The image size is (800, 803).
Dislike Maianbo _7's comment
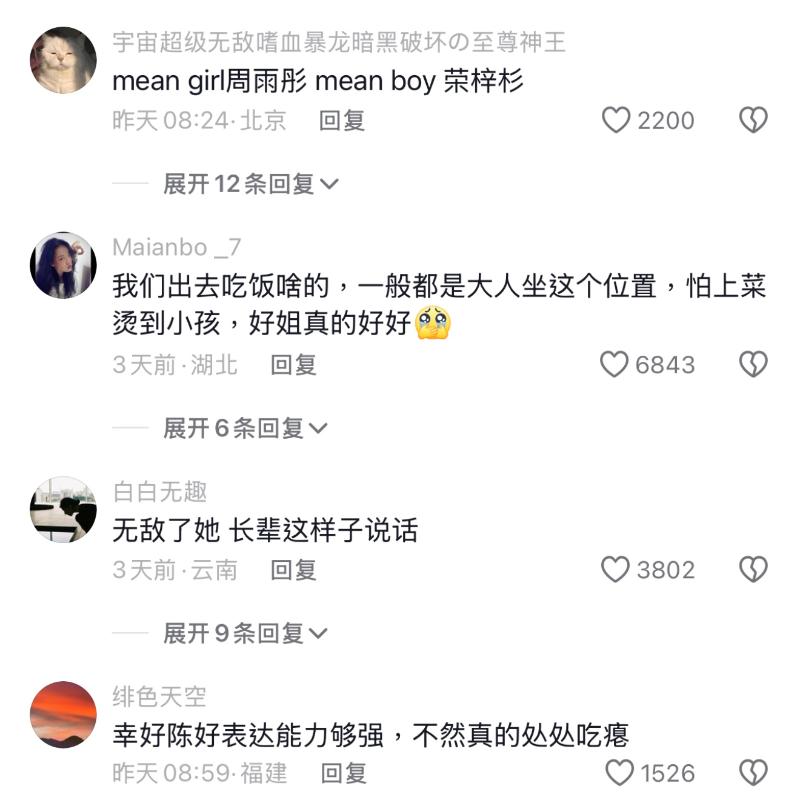pos(752,365)
